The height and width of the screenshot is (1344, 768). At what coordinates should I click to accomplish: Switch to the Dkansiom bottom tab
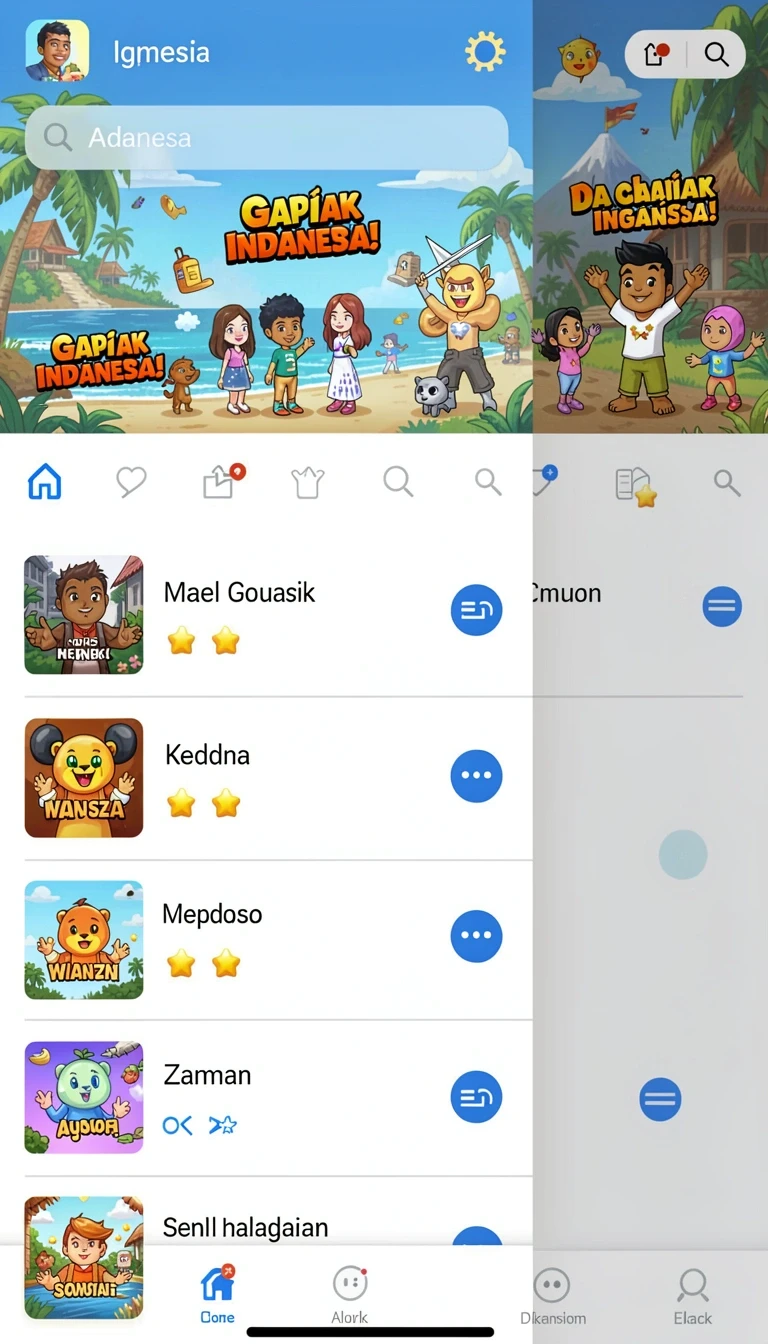(552, 1295)
